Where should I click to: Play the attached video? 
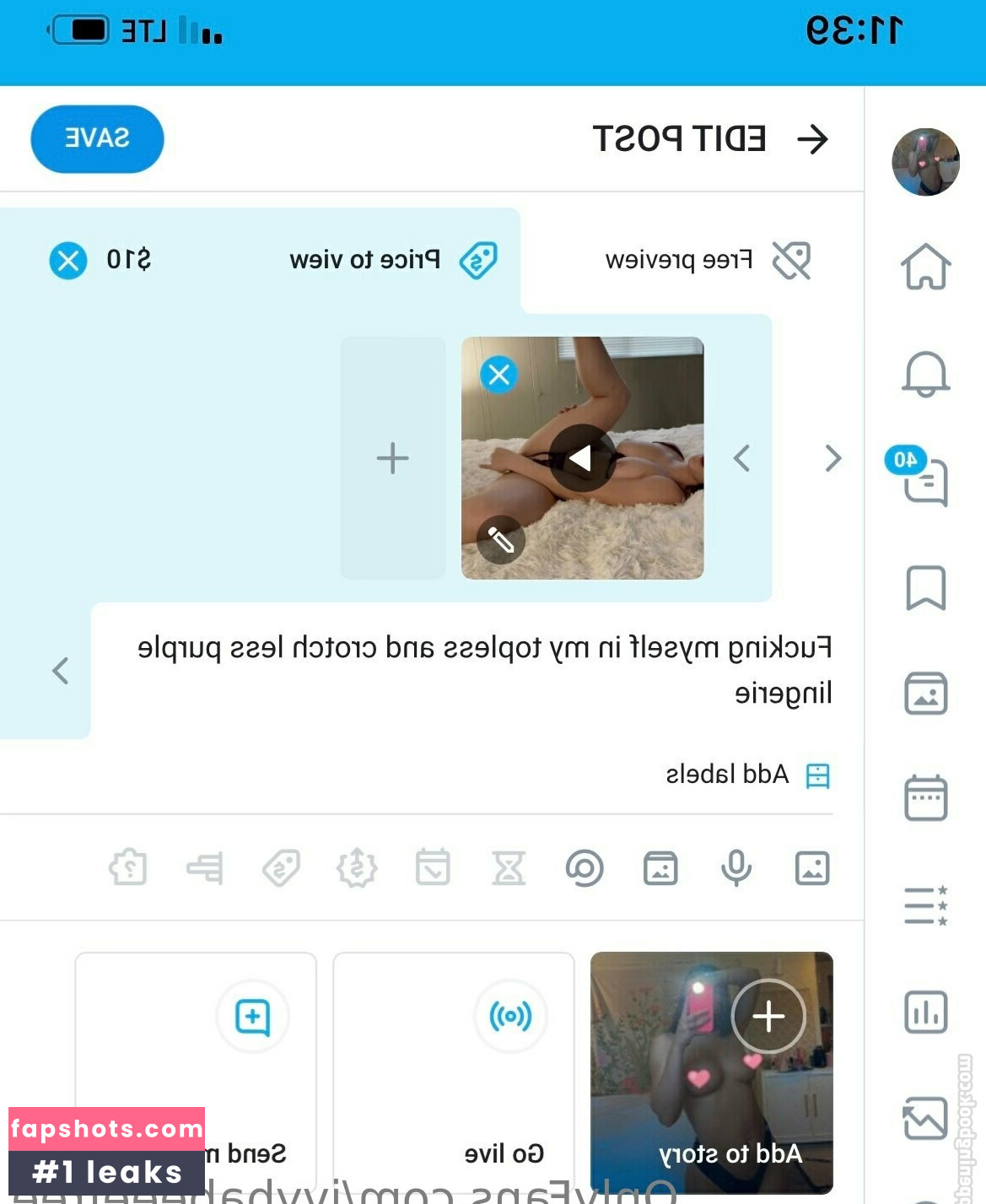pyautogui.click(x=582, y=458)
